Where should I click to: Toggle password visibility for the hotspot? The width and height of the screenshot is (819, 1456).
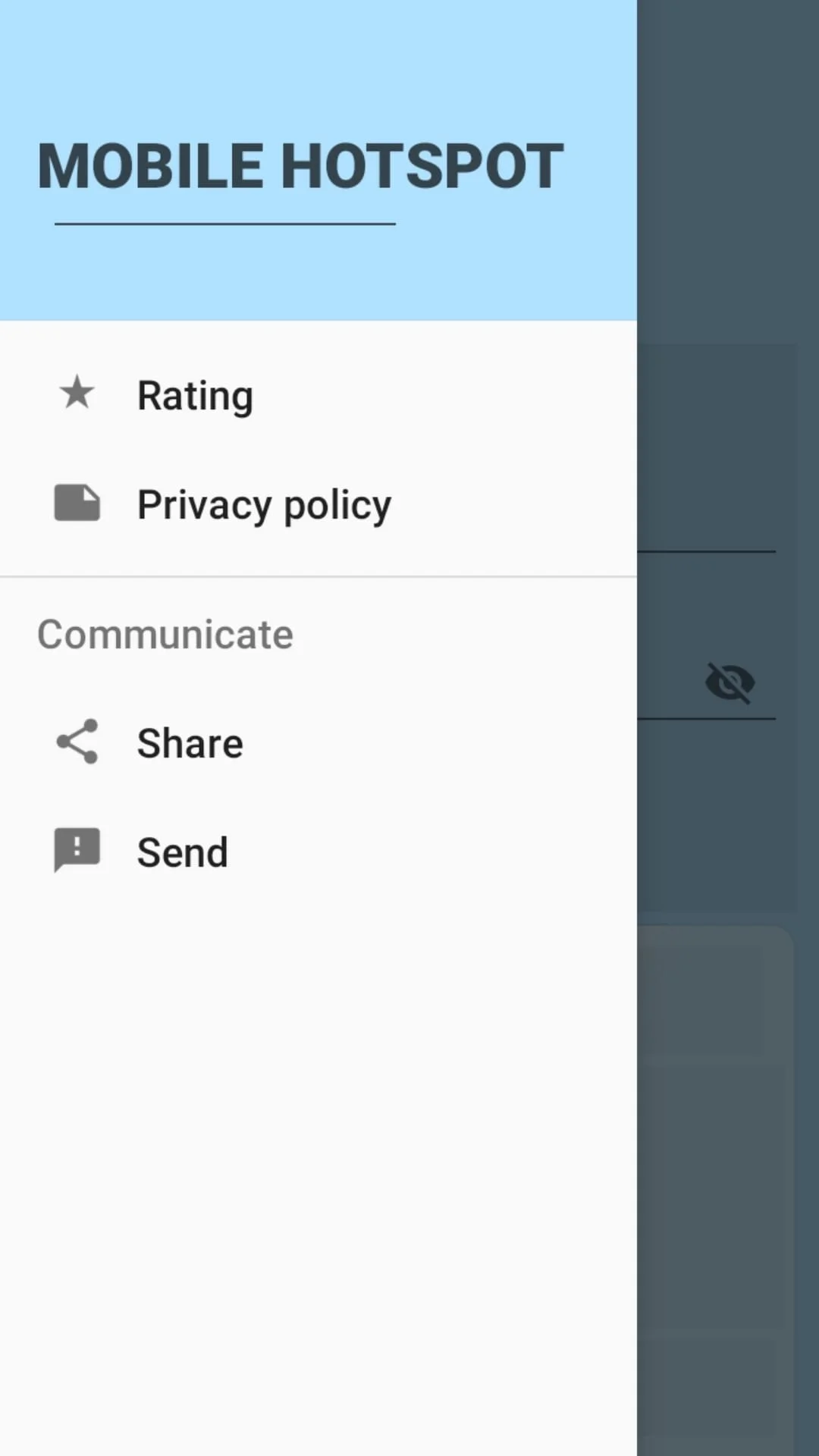point(729,682)
